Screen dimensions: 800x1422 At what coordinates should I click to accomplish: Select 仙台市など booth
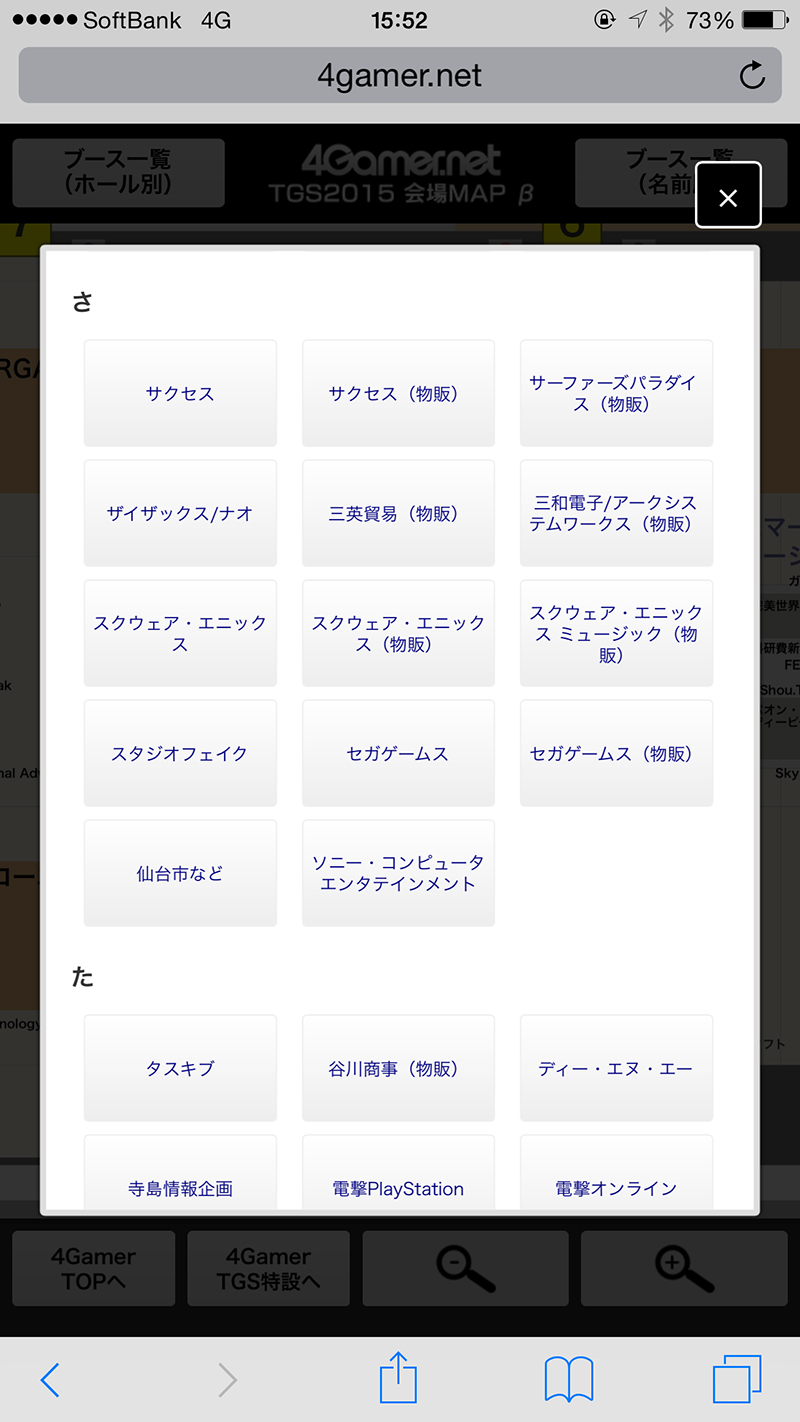pos(180,873)
